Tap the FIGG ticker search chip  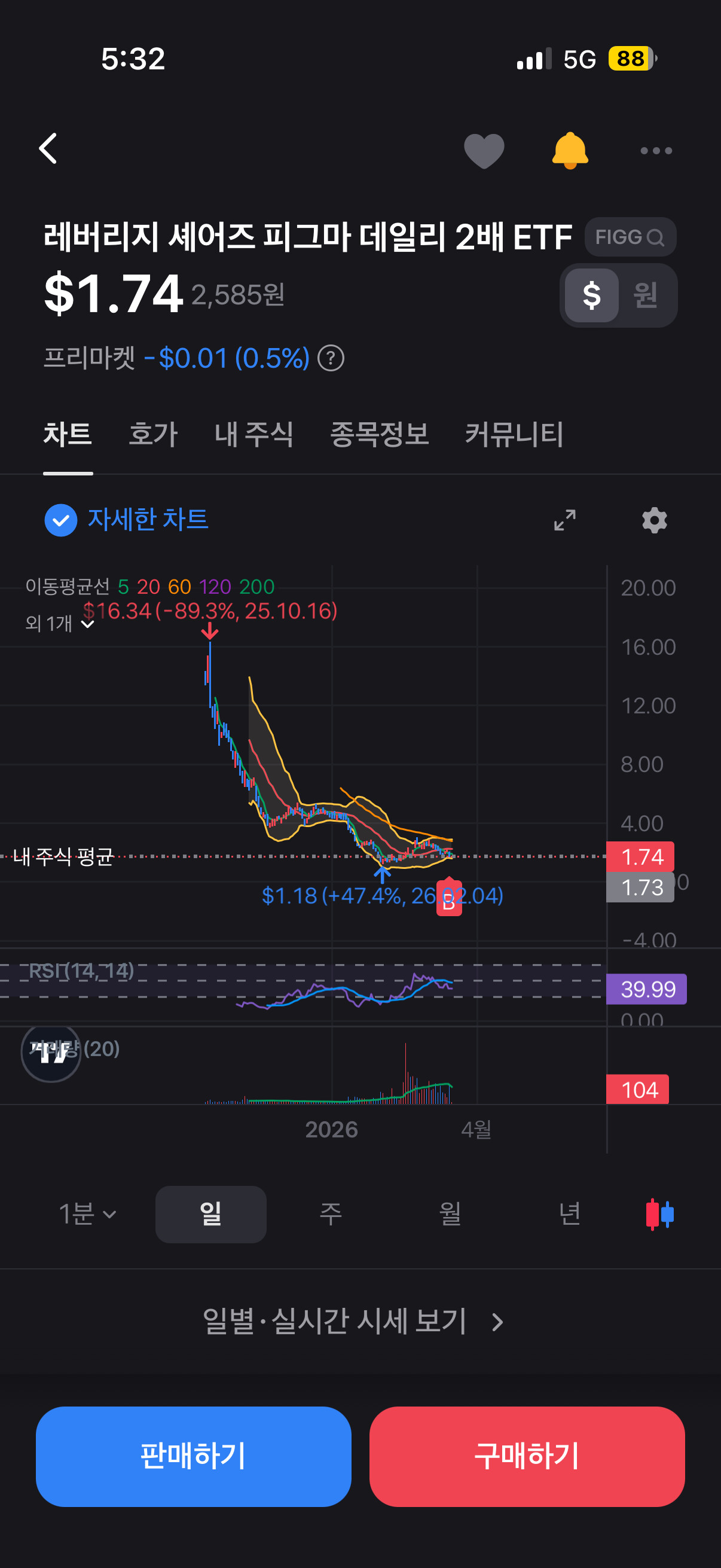630,237
